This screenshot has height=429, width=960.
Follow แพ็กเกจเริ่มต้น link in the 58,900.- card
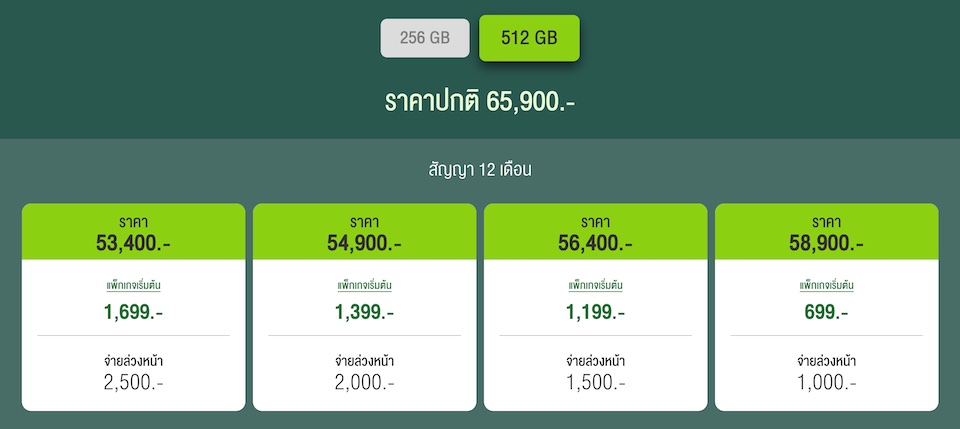click(x=826, y=285)
